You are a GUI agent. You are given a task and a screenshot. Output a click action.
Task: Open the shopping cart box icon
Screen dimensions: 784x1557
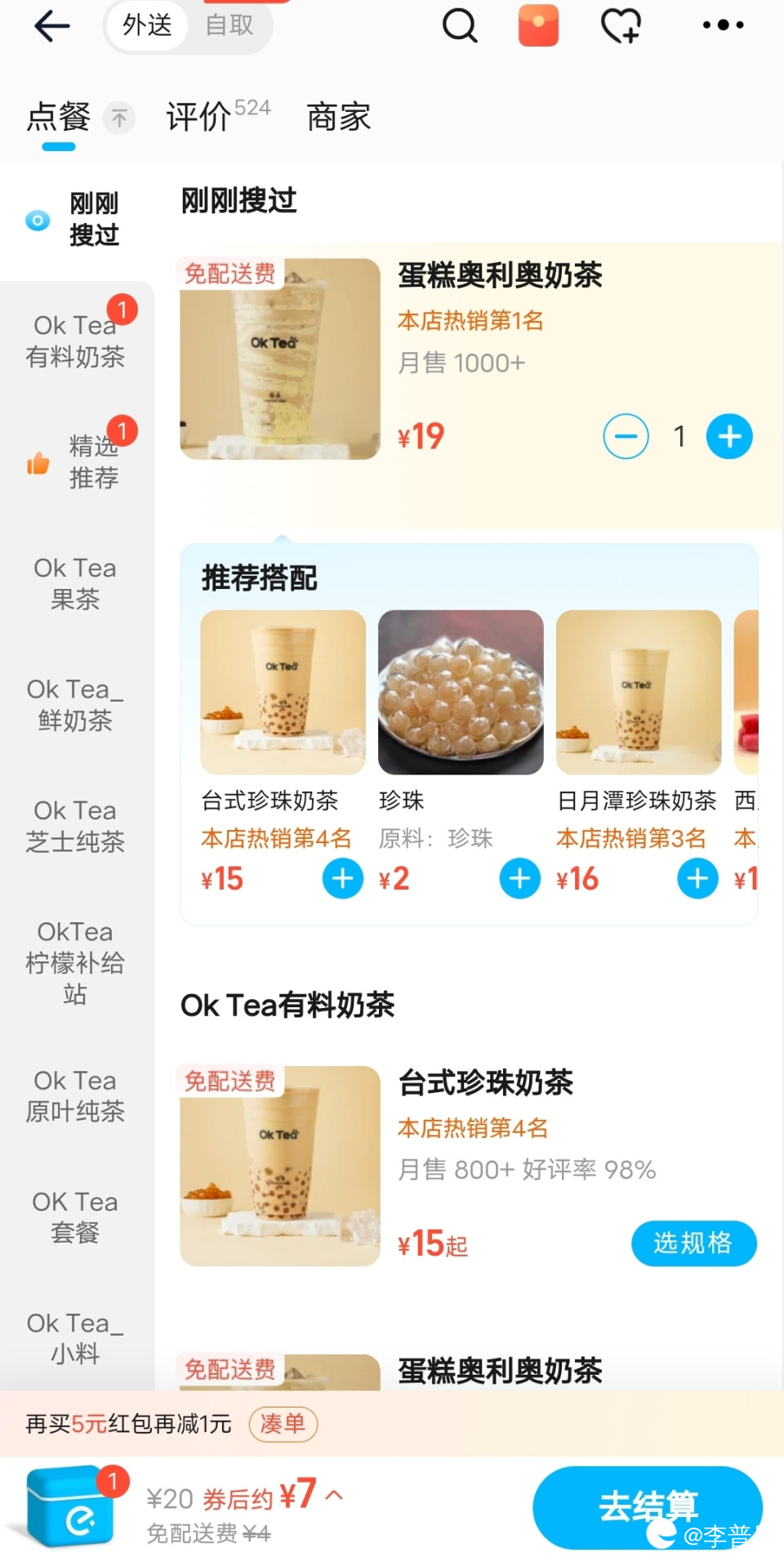pyautogui.click(x=70, y=1507)
